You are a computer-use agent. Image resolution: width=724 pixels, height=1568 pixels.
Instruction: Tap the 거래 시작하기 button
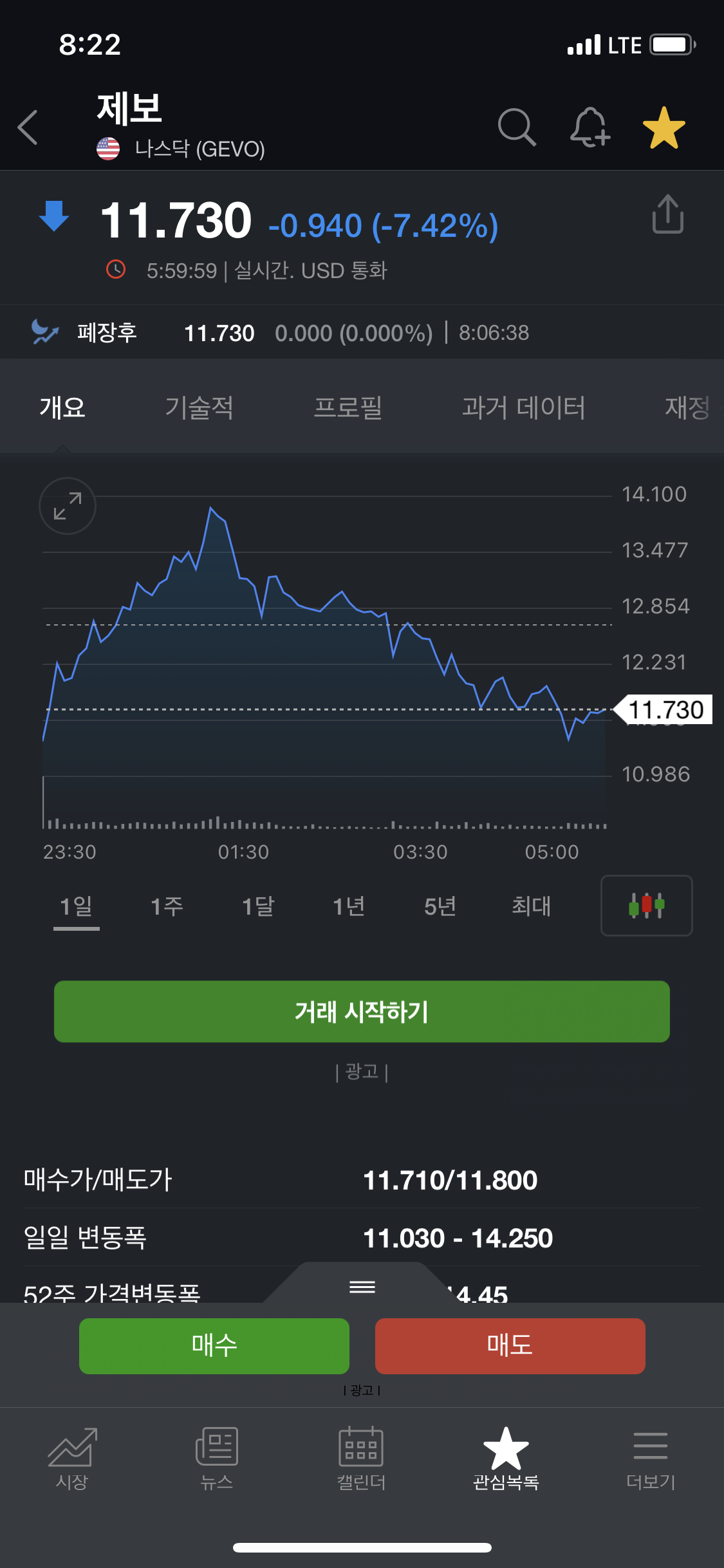[x=362, y=1011]
